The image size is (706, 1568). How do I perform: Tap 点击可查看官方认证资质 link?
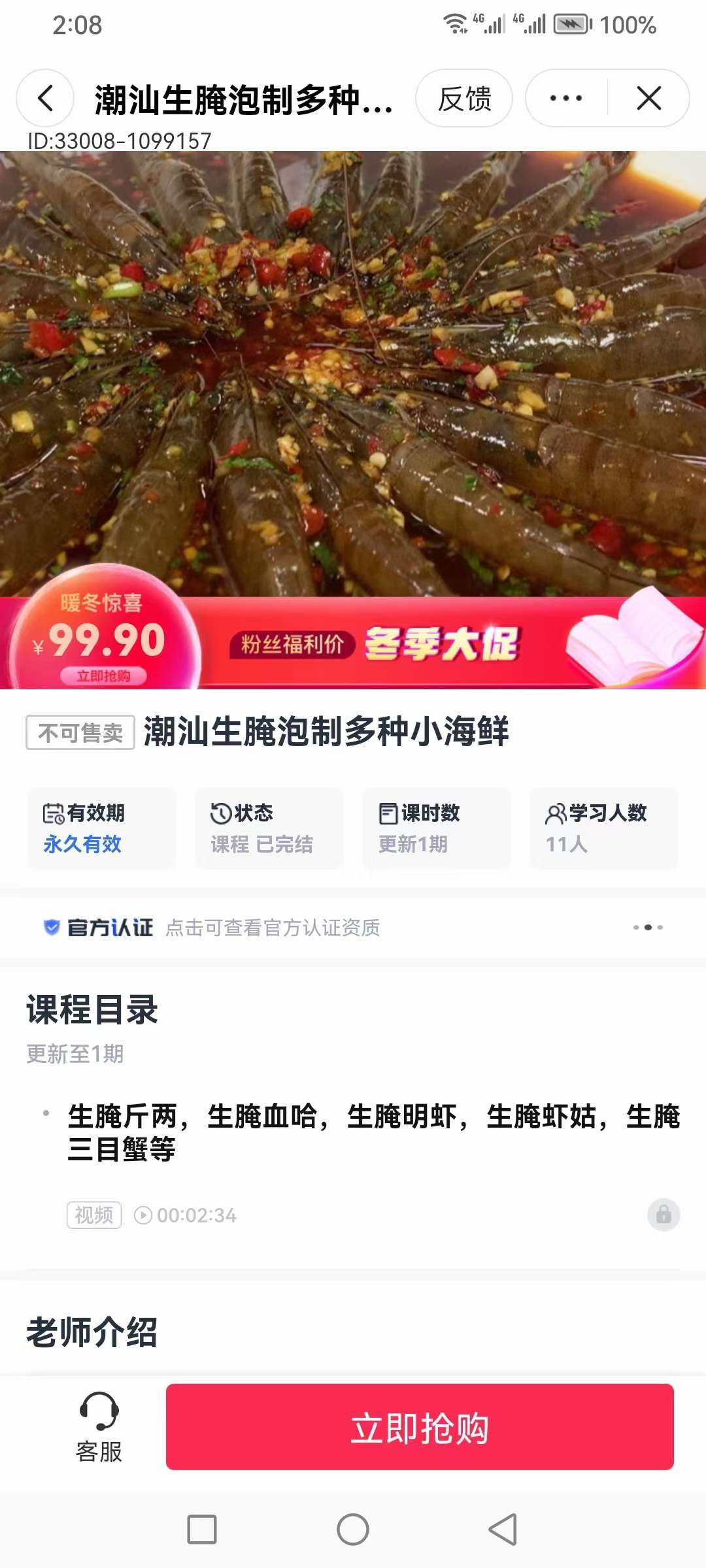(x=273, y=927)
